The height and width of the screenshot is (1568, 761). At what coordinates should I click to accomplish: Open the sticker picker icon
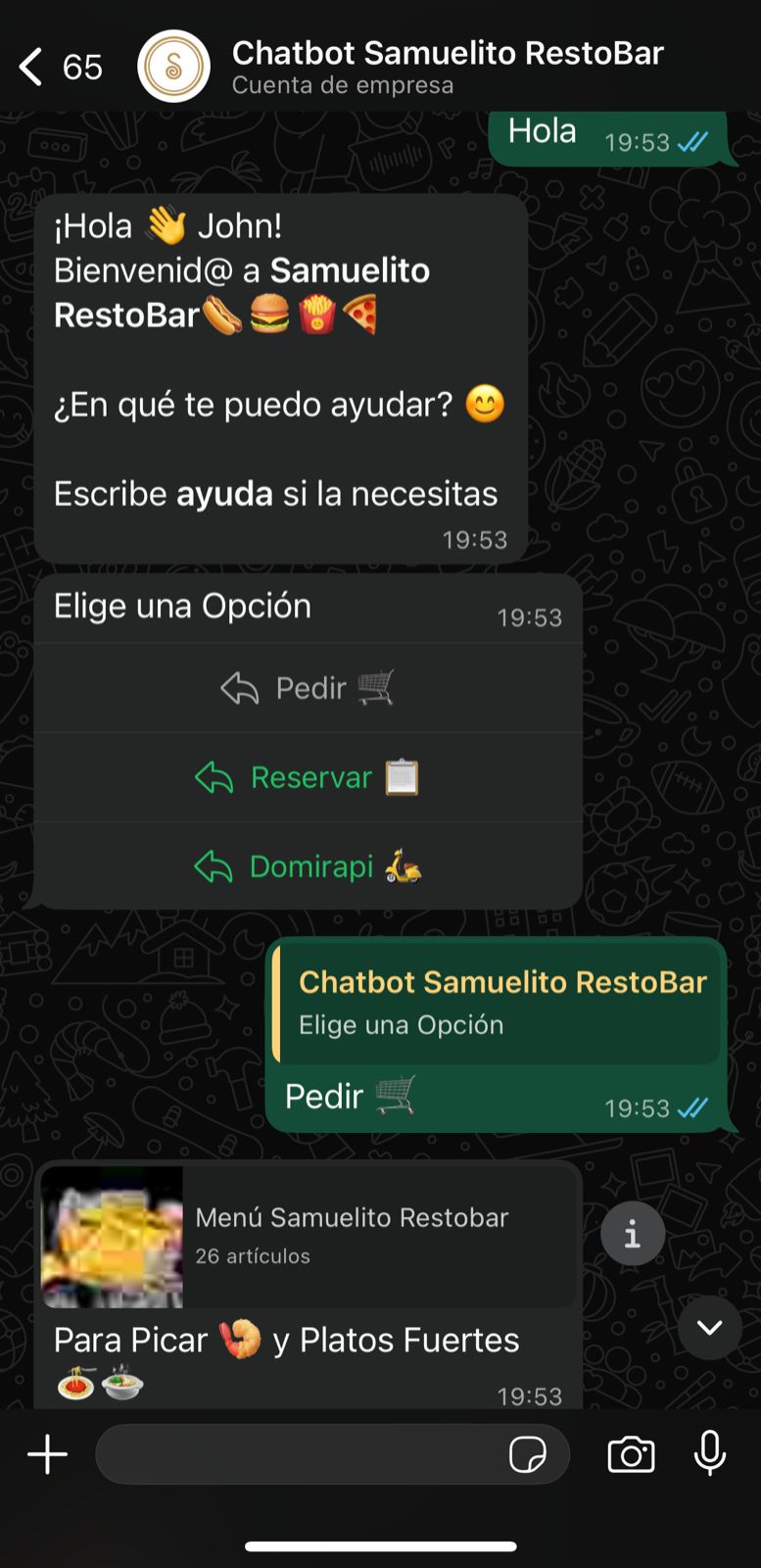530,1454
